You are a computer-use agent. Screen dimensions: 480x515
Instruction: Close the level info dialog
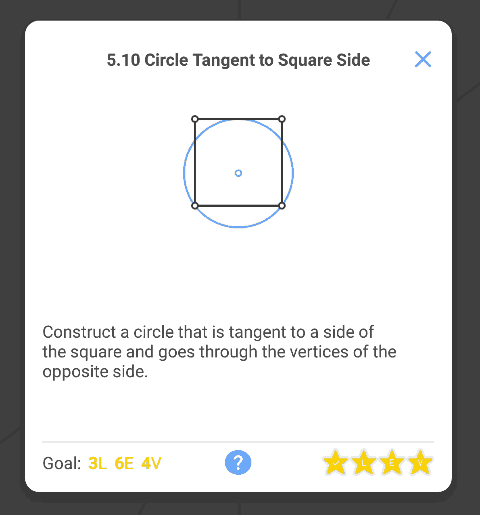423,59
